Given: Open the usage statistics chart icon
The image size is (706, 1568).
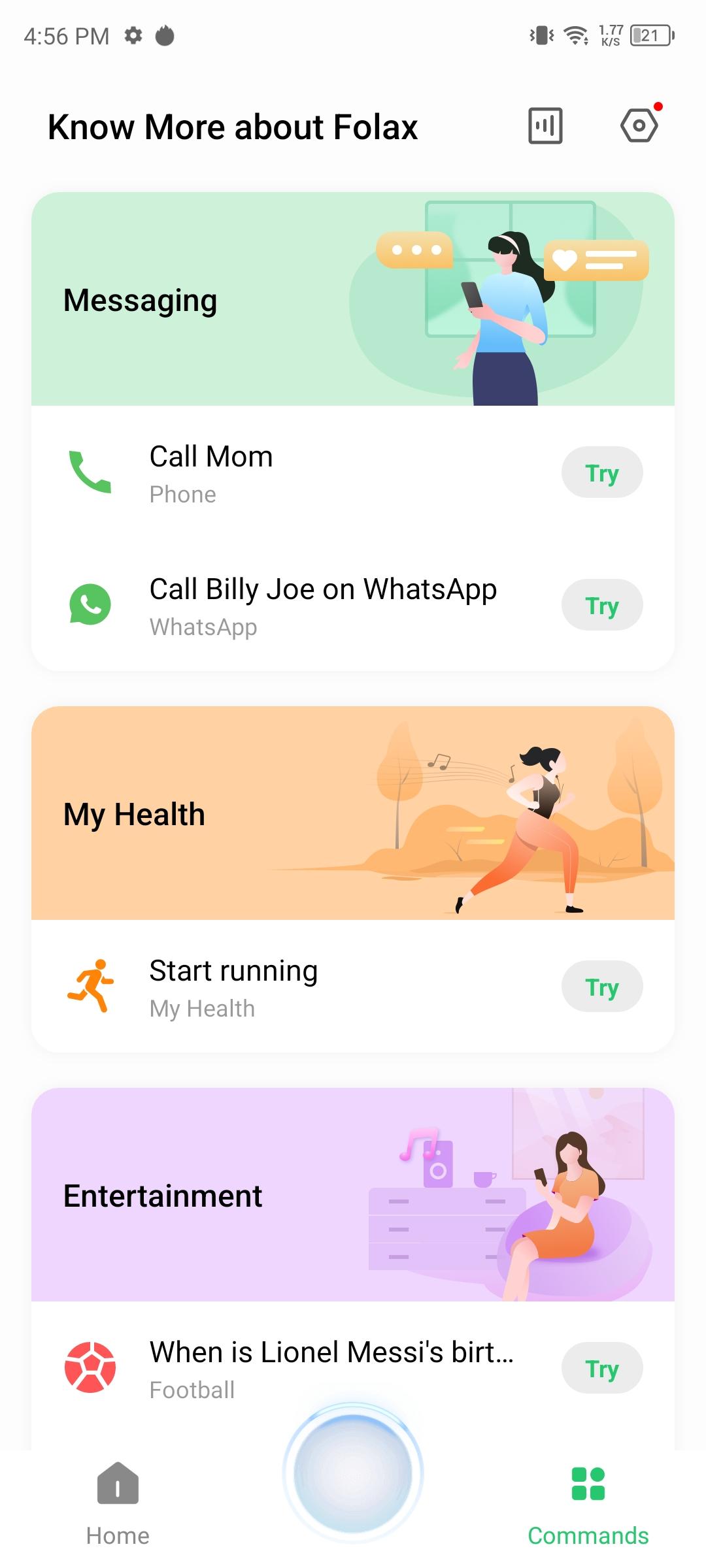Looking at the screenshot, I should 545,126.
